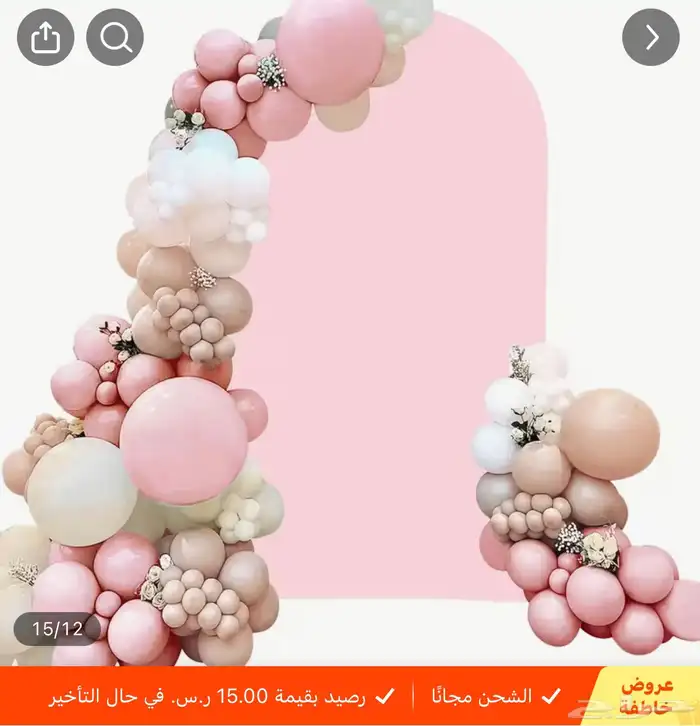Image resolution: width=700 pixels, height=726 pixels.
Task: Go forward with the arrow button
Action: coord(651,38)
